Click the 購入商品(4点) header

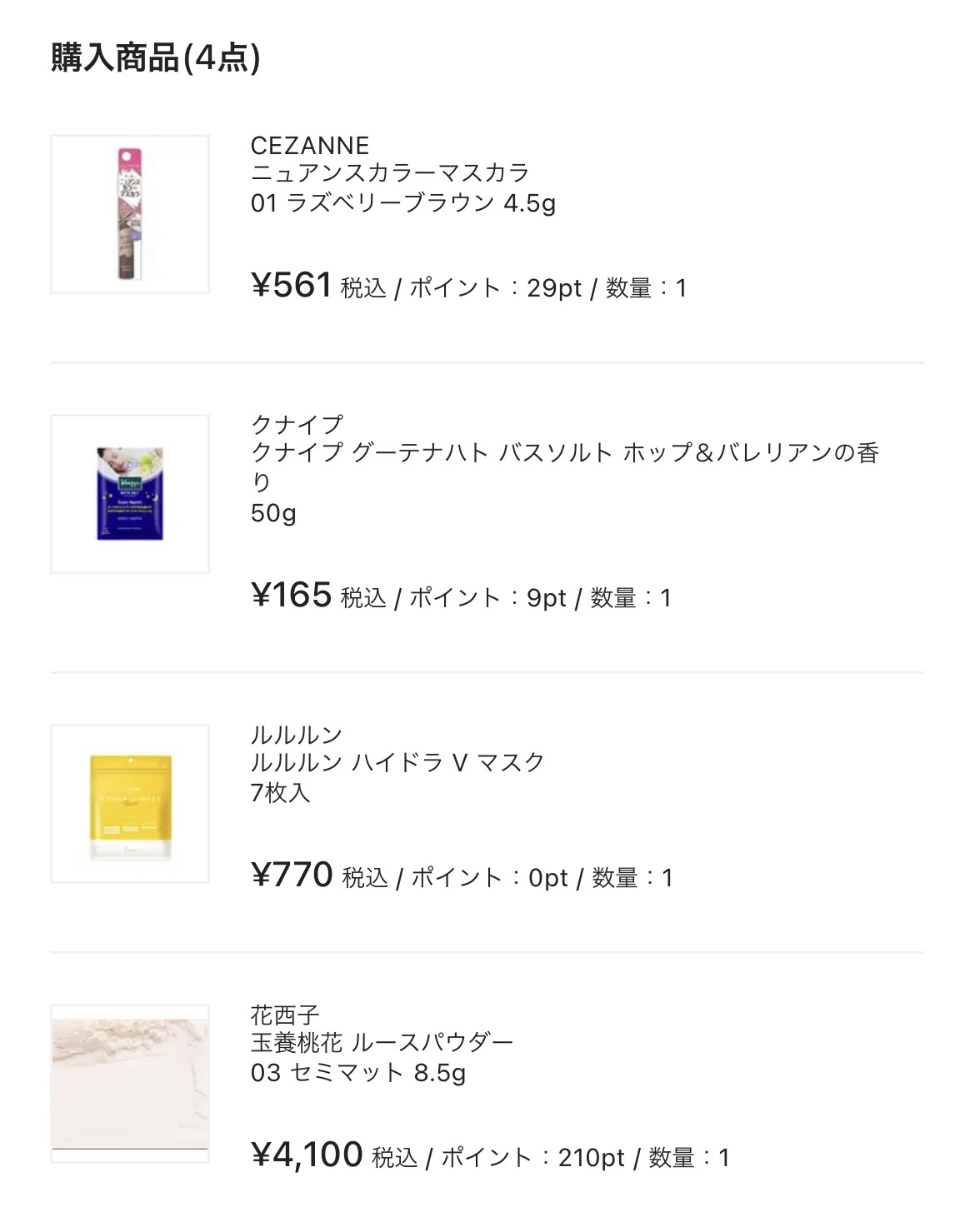click(x=155, y=57)
